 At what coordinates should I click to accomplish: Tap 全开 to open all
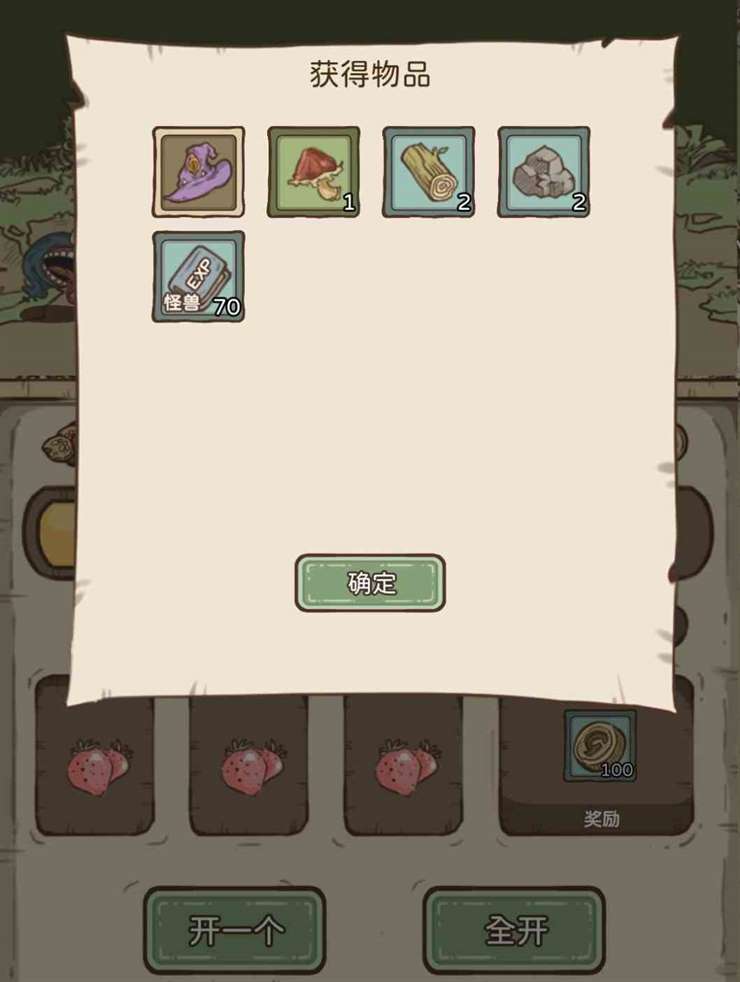click(515, 930)
